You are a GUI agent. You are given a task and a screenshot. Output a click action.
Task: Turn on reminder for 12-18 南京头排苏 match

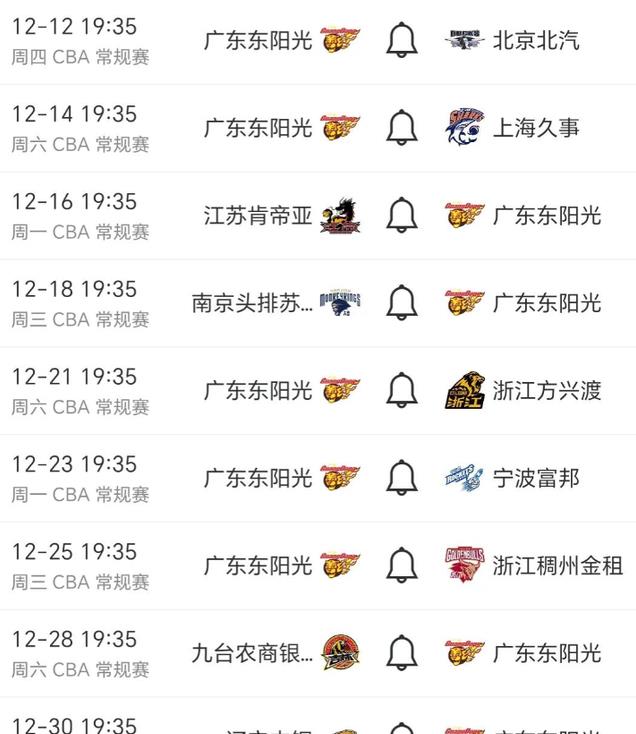pyautogui.click(x=402, y=303)
